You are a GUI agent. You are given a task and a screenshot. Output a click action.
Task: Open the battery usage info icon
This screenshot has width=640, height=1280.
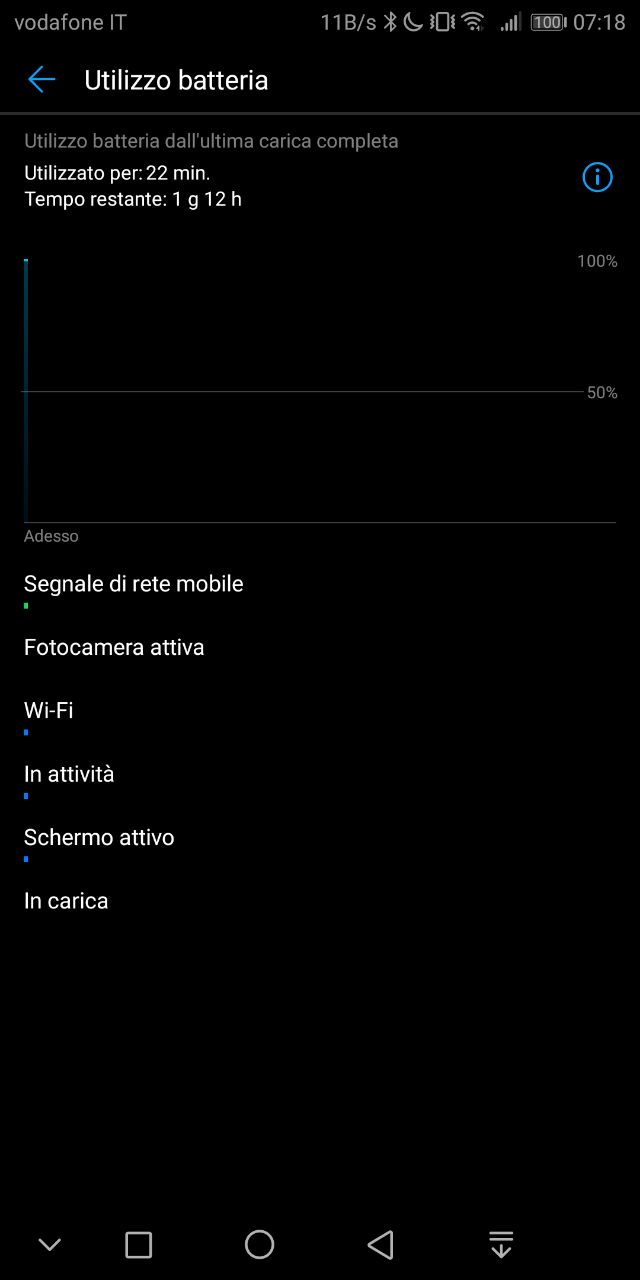pyautogui.click(x=597, y=178)
